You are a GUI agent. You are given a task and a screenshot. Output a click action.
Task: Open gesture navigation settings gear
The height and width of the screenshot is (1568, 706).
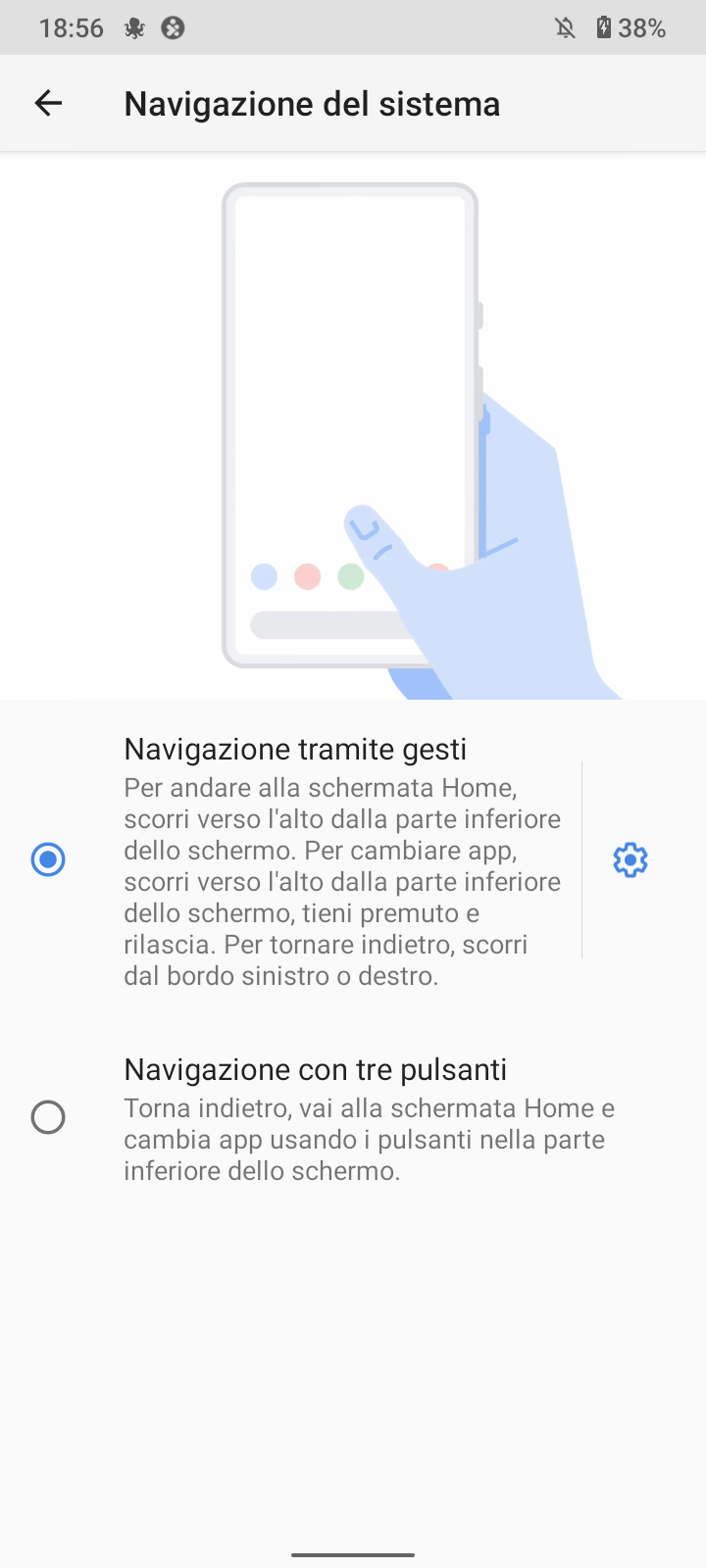click(x=630, y=859)
